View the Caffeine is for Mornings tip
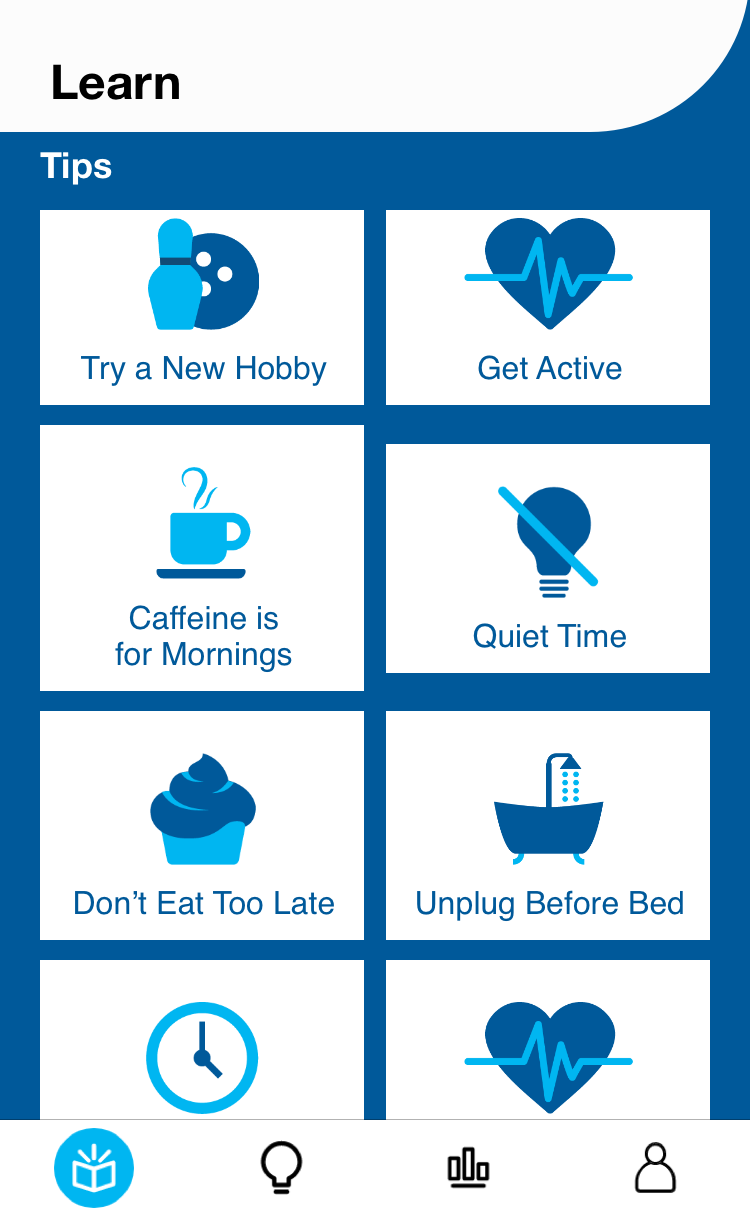This screenshot has width=750, height=1218. pyautogui.click(x=202, y=557)
